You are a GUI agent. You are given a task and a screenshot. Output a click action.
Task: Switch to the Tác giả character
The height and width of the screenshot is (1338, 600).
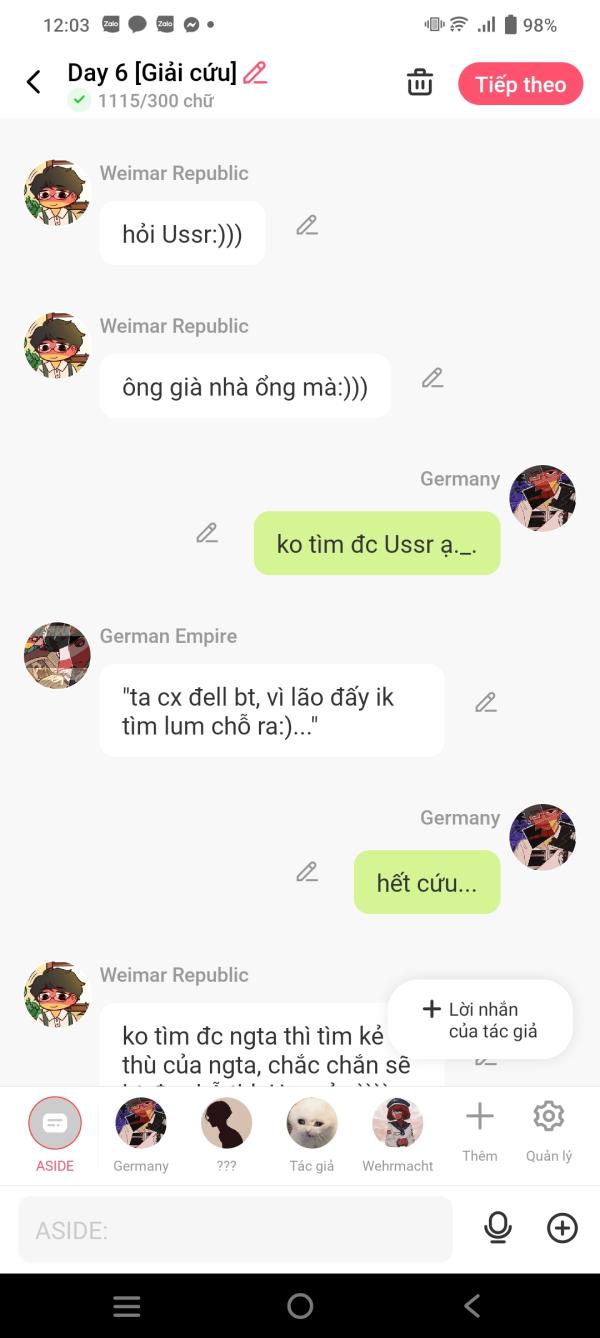click(x=312, y=1135)
